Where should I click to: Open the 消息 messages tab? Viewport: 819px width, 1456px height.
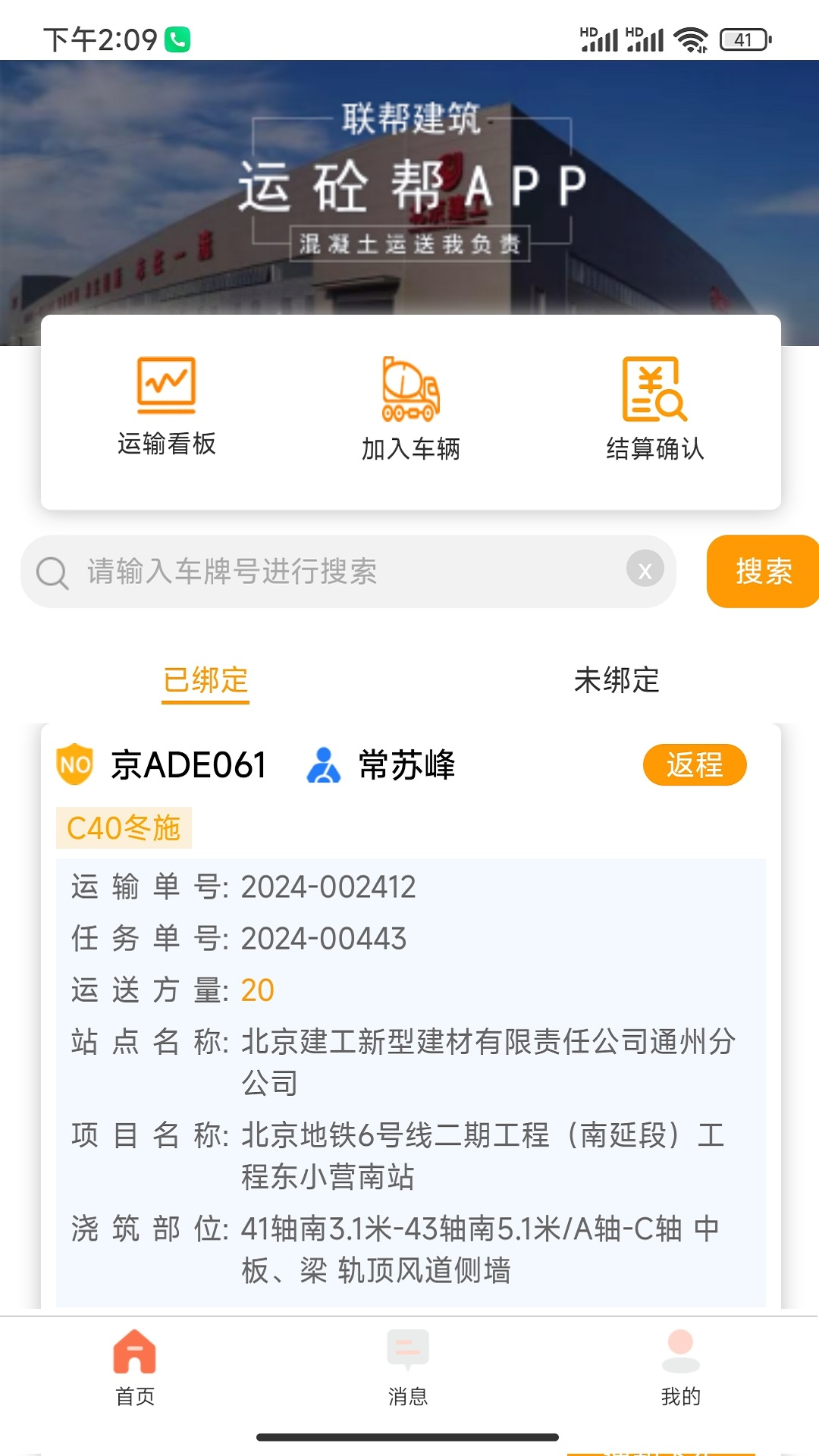coord(408,1367)
